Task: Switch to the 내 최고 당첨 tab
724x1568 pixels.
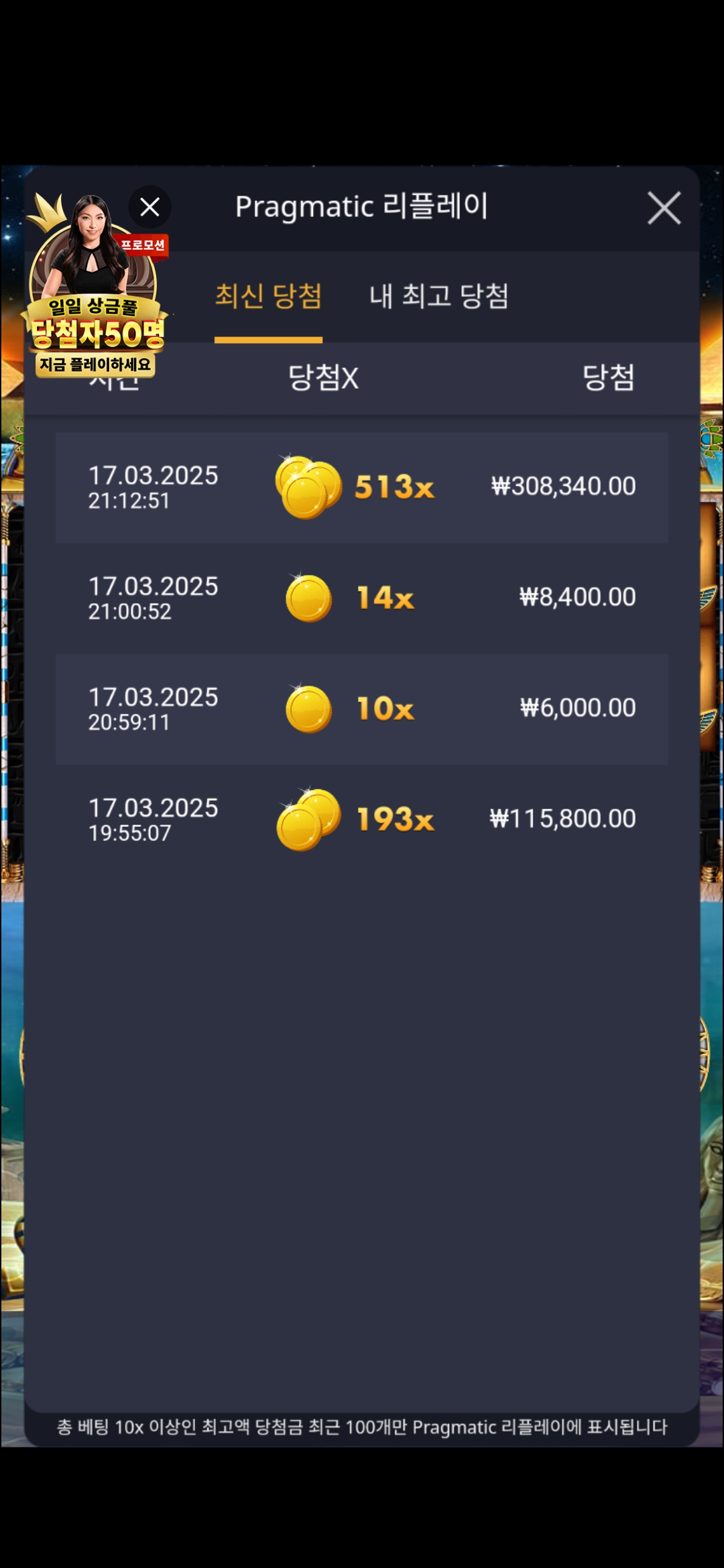Action: click(439, 296)
